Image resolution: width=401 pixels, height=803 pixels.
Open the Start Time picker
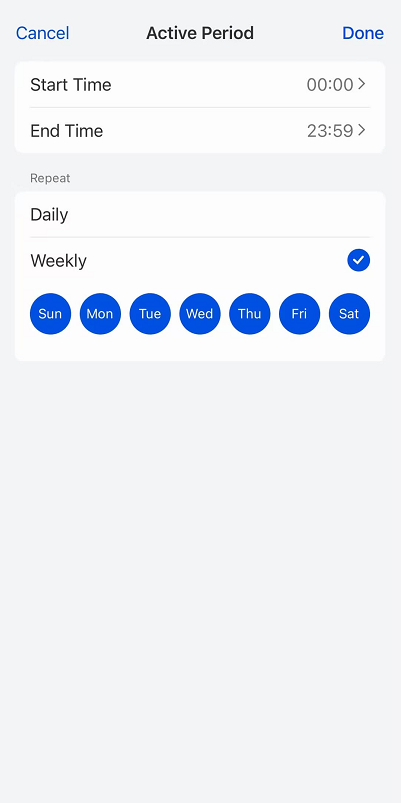pos(200,84)
